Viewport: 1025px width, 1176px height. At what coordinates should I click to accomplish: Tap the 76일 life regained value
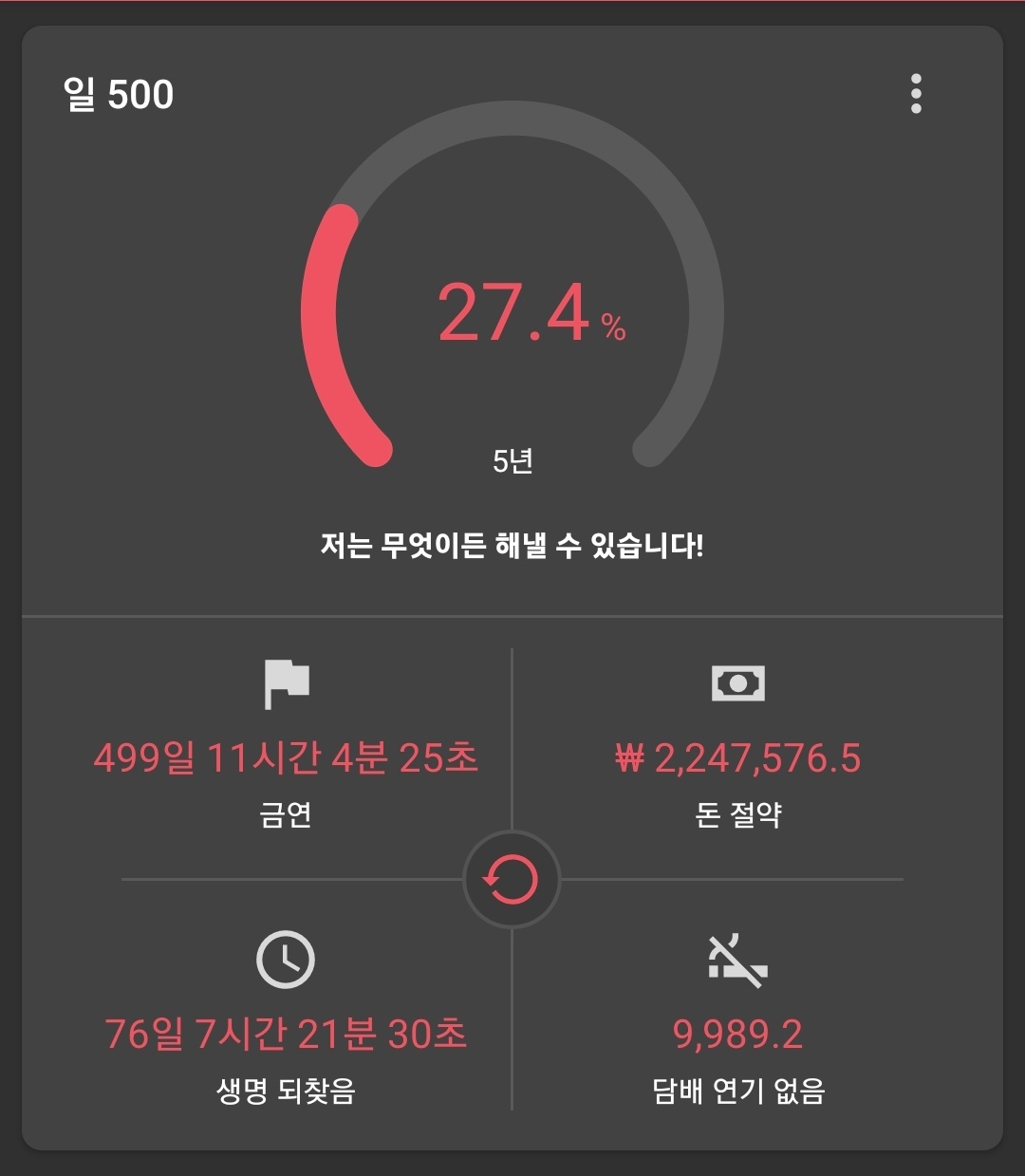click(x=288, y=1036)
